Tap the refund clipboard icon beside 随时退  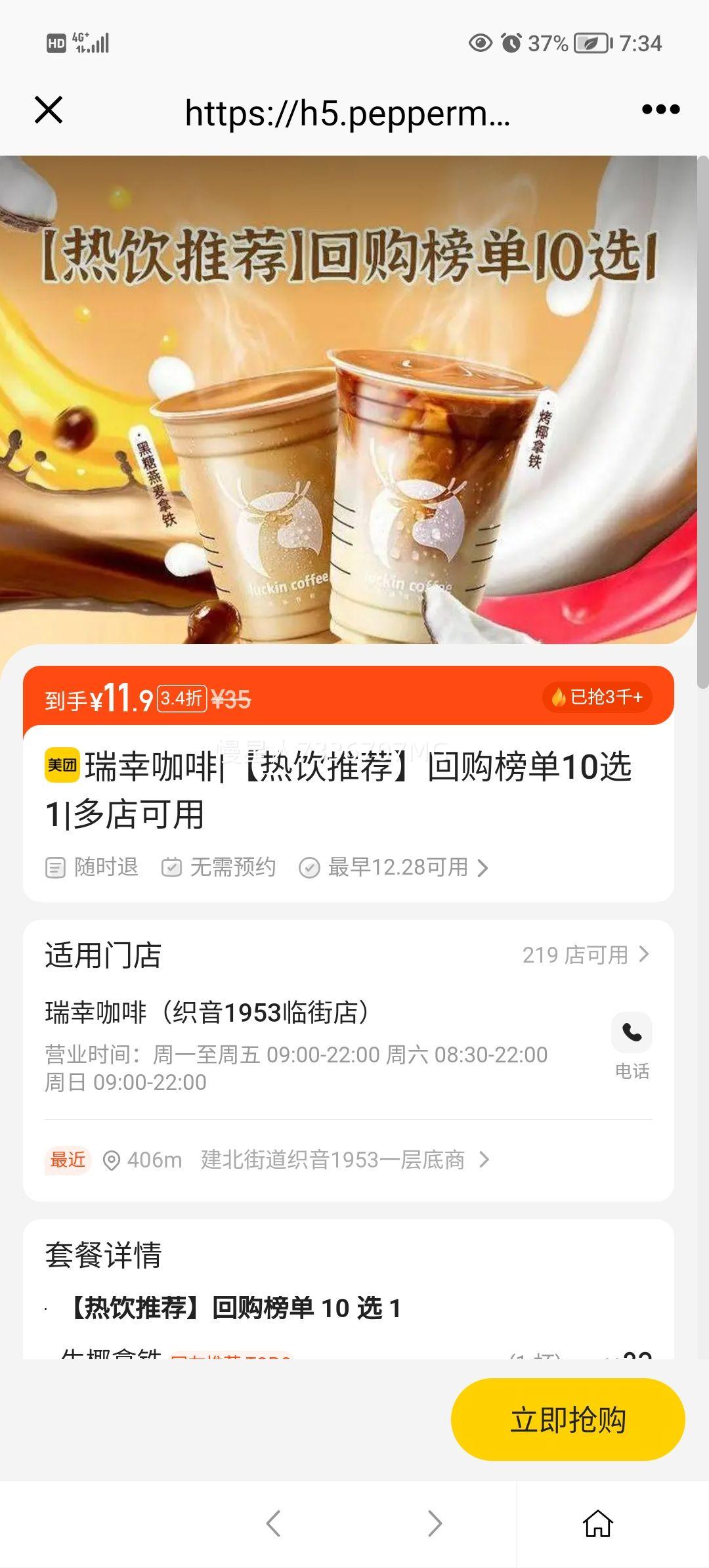[x=55, y=867]
